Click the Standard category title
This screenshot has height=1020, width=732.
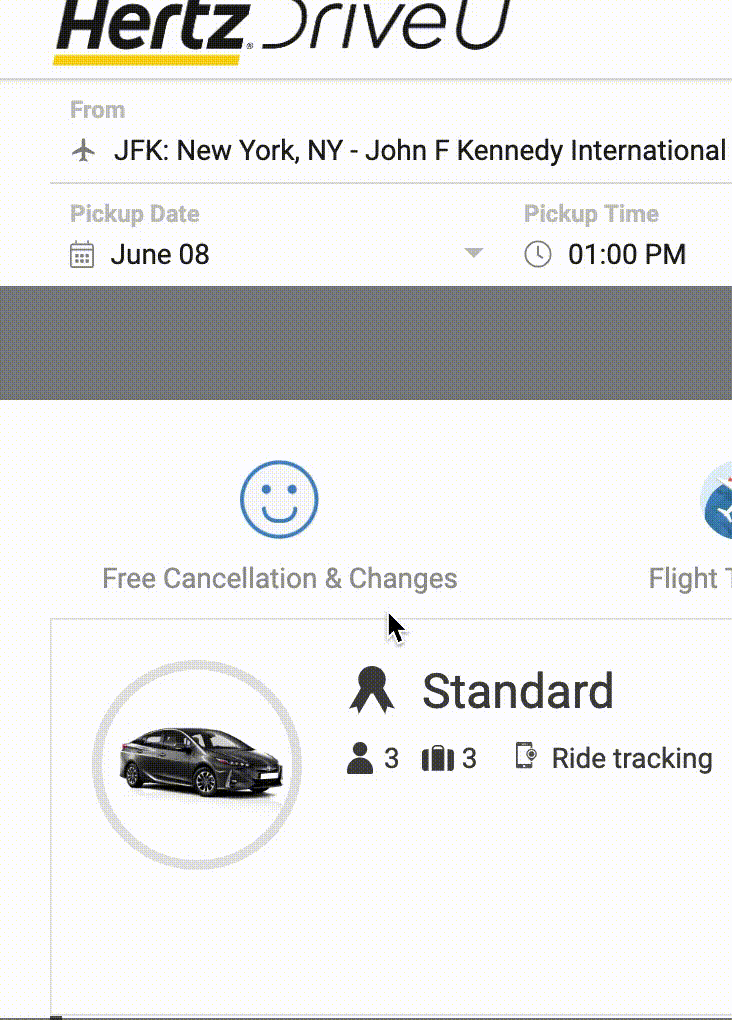click(x=519, y=690)
